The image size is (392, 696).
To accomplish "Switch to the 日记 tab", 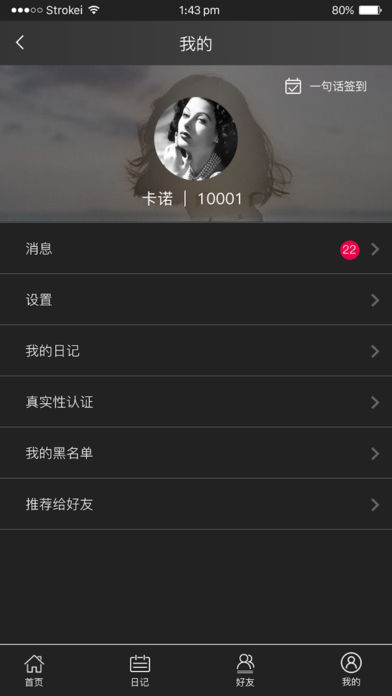I will coord(140,670).
